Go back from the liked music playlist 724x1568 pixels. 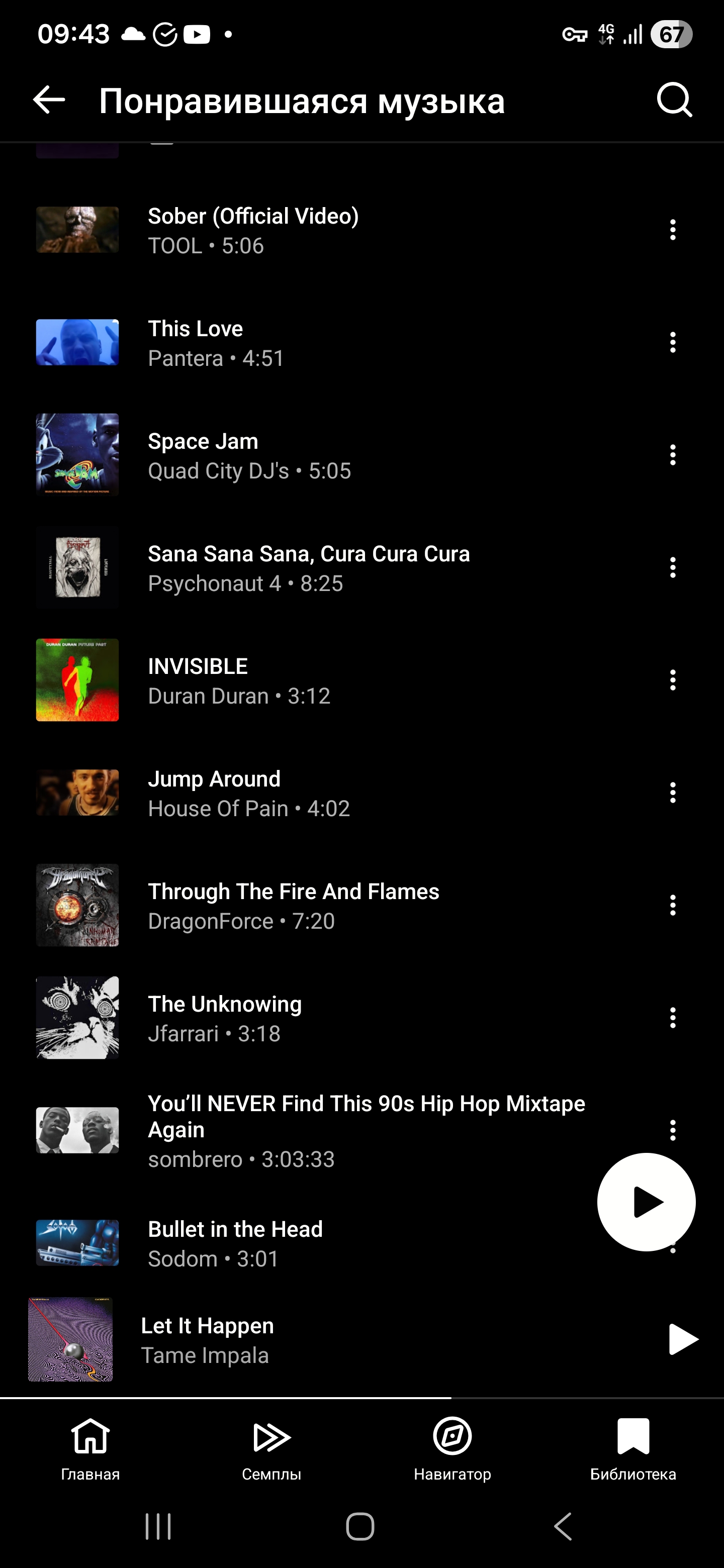click(49, 100)
